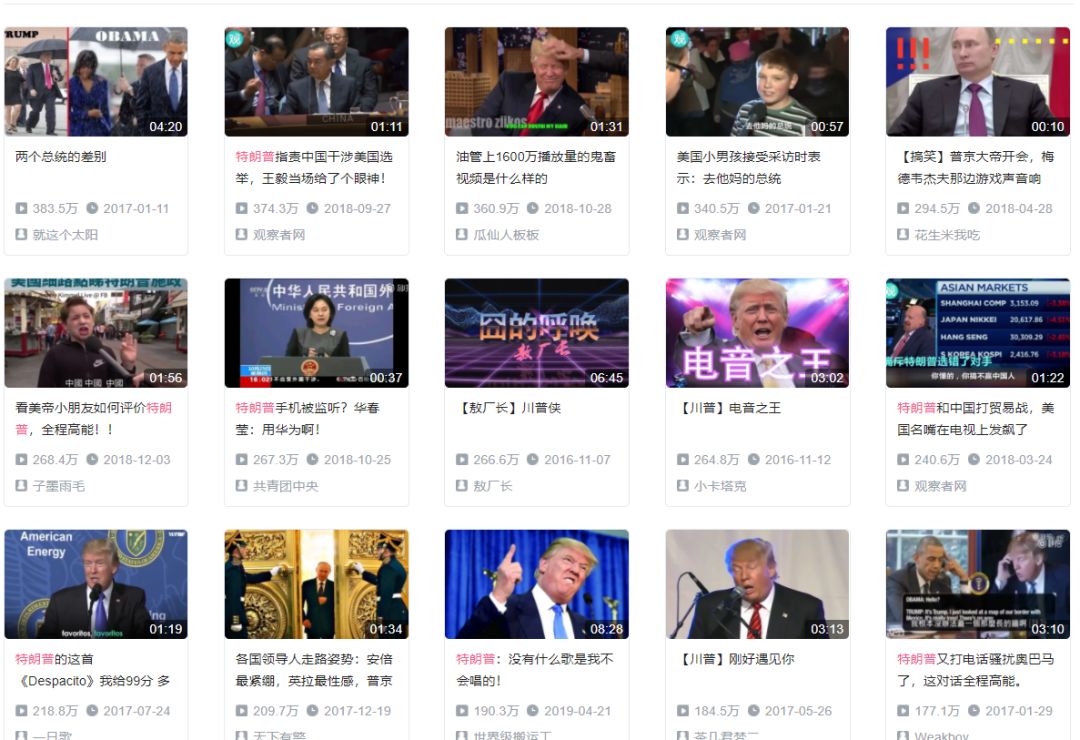Go to 共青团中央 uploader page
The image size is (1080, 740).
click(285, 486)
